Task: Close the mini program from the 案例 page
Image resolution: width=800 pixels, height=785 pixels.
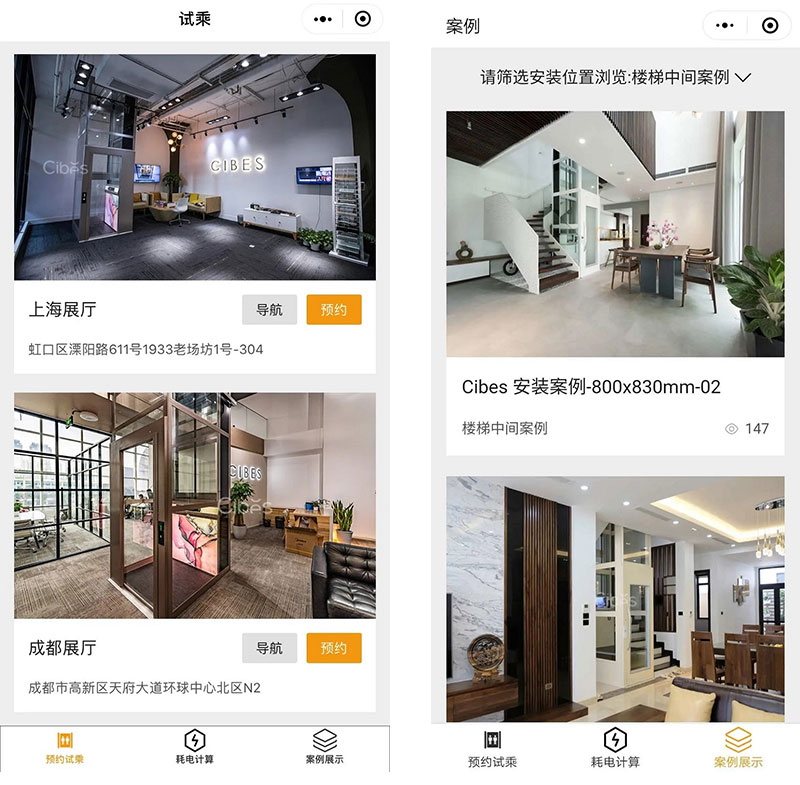Action: [x=769, y=26]
